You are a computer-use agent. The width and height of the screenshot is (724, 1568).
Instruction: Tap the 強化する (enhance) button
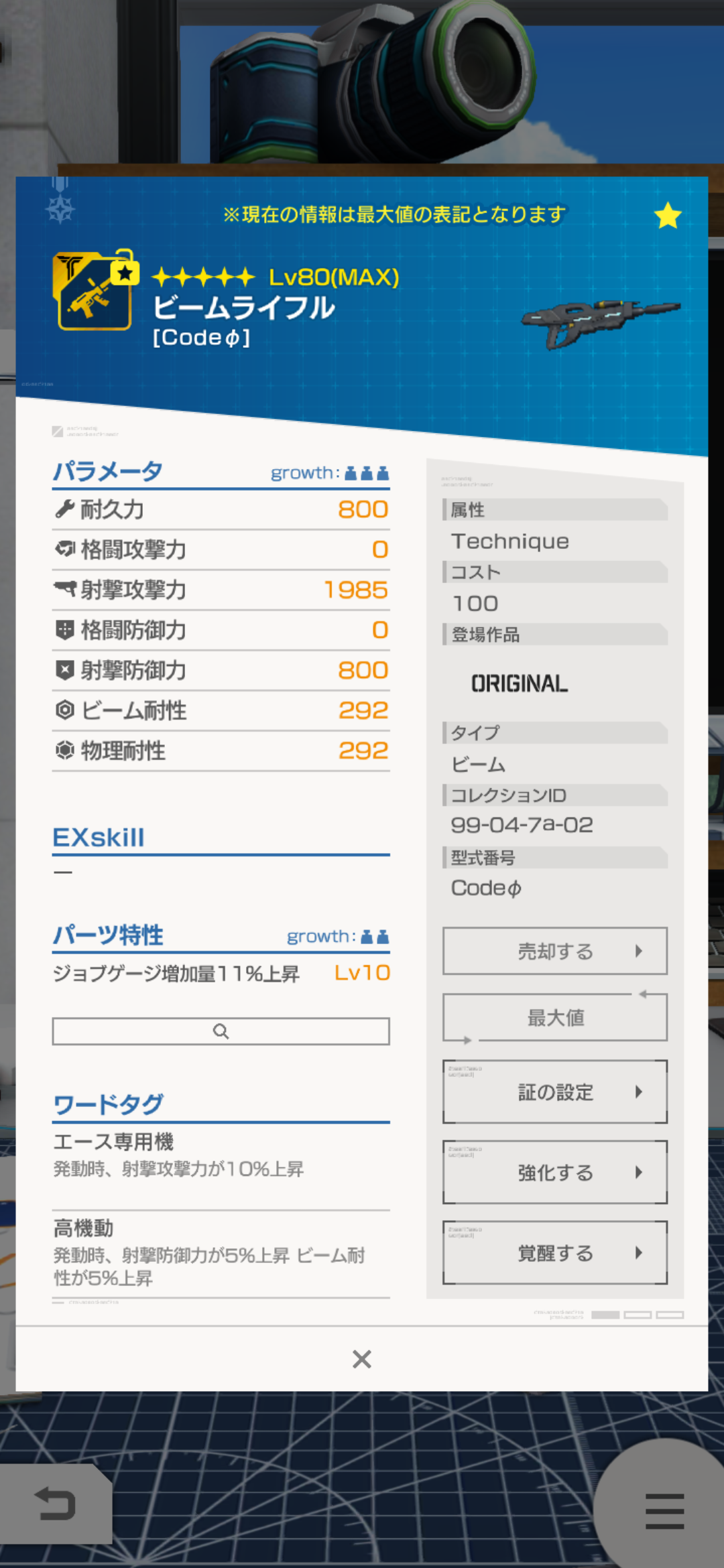point(554,1172)
